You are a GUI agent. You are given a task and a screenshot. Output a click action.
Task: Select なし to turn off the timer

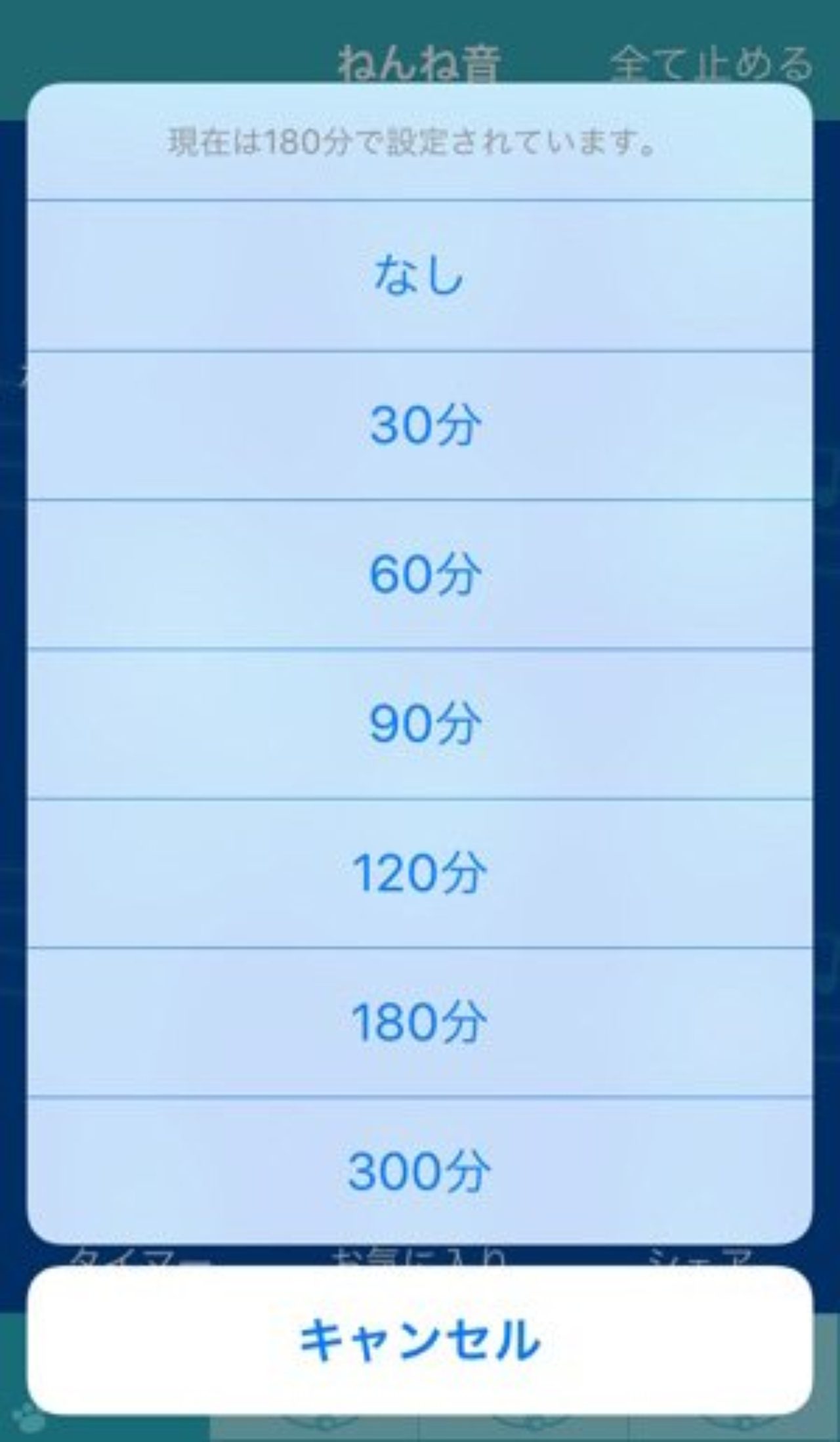pyautogui.click(x=419, y=276)
